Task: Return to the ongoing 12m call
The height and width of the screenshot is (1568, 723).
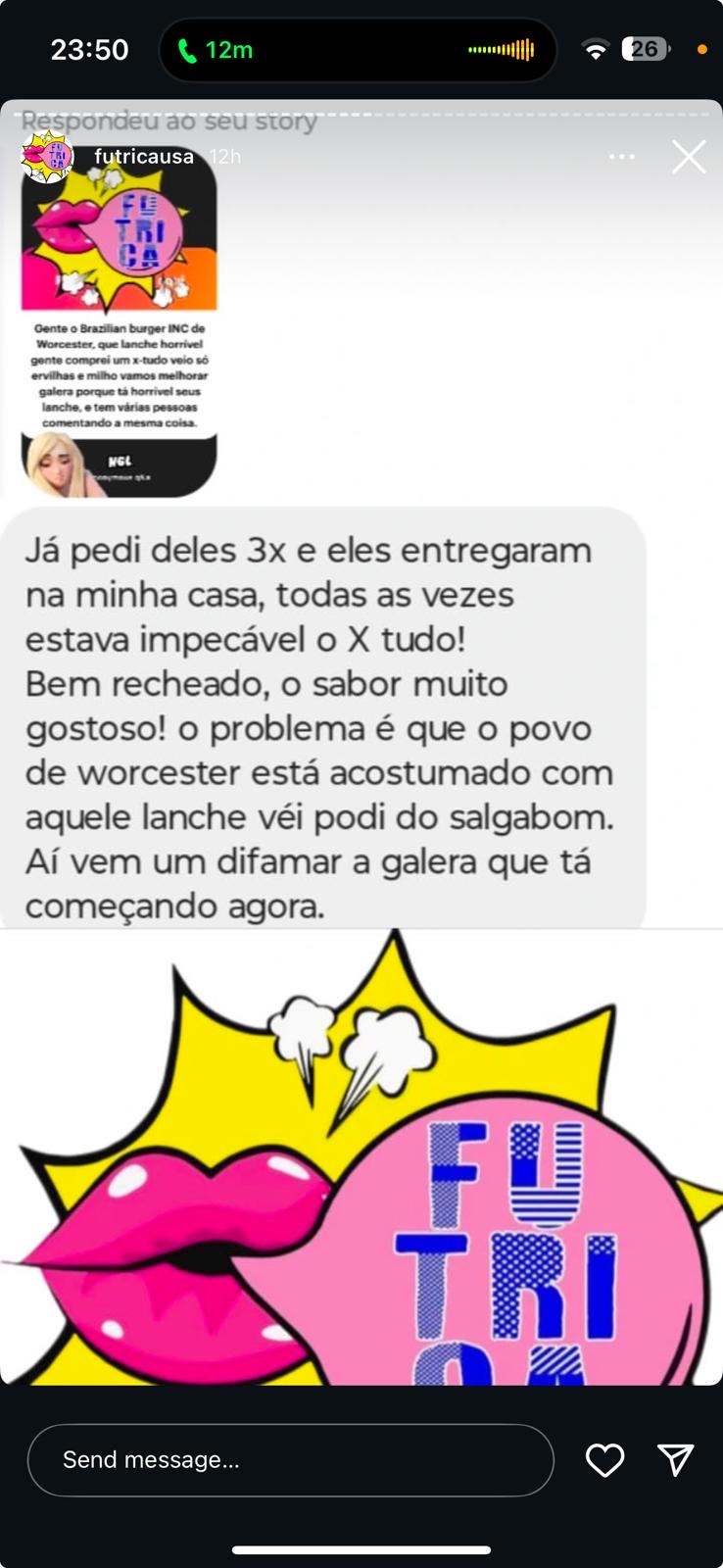Action: tap(216, 50)
